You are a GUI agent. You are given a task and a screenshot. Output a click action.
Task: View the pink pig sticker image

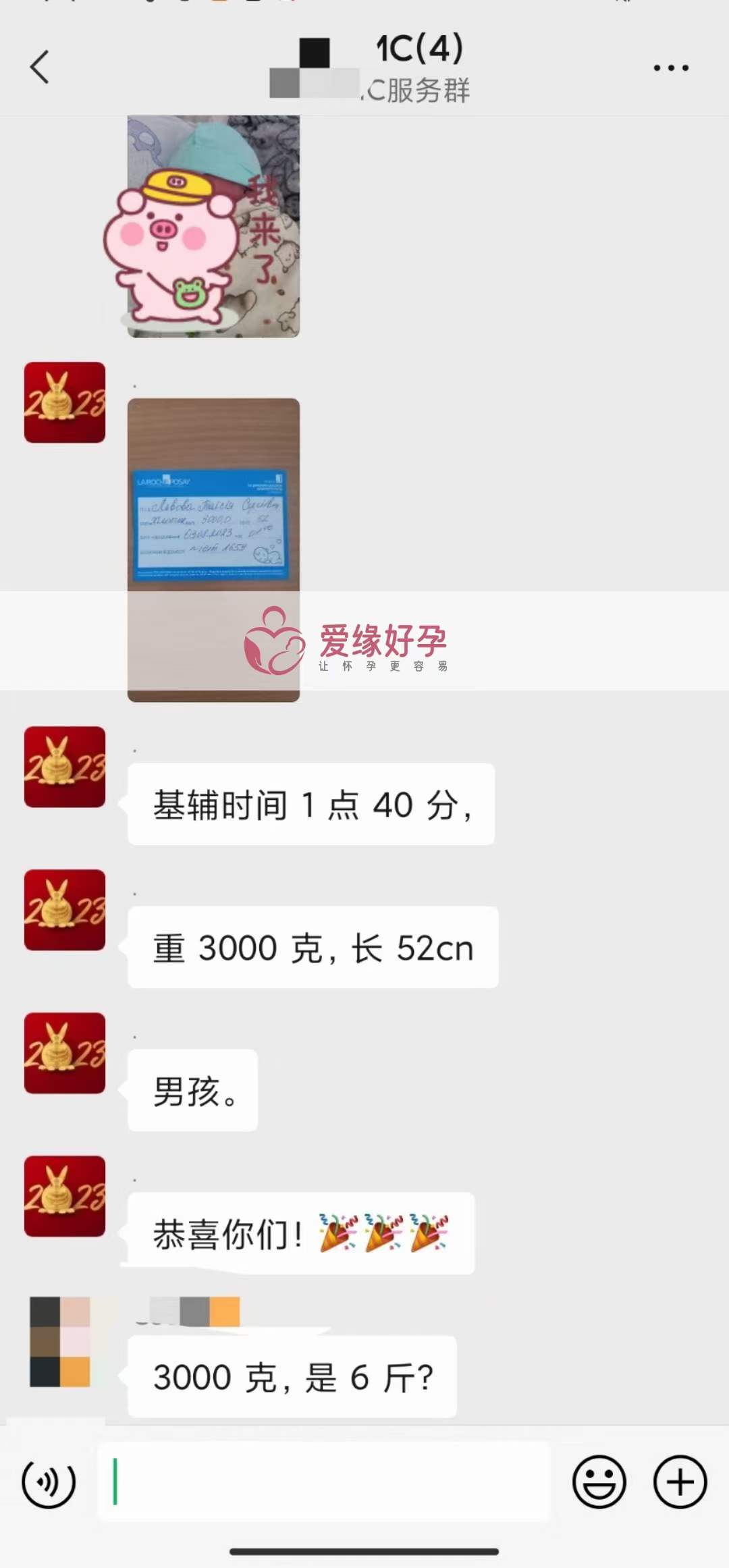click(x=213, y=226)
